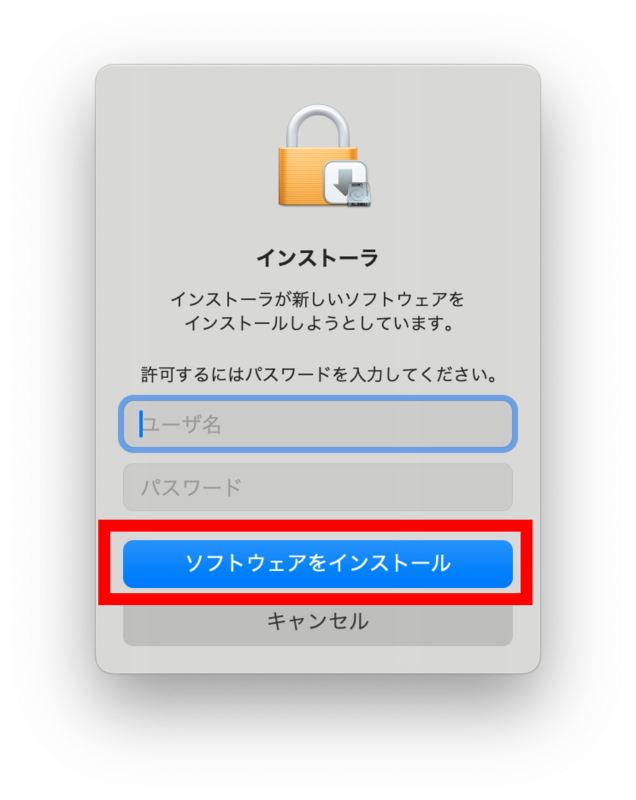
Task: Confirm with ソフトウェアをインストール button
Action: click(x=318, y=564)
